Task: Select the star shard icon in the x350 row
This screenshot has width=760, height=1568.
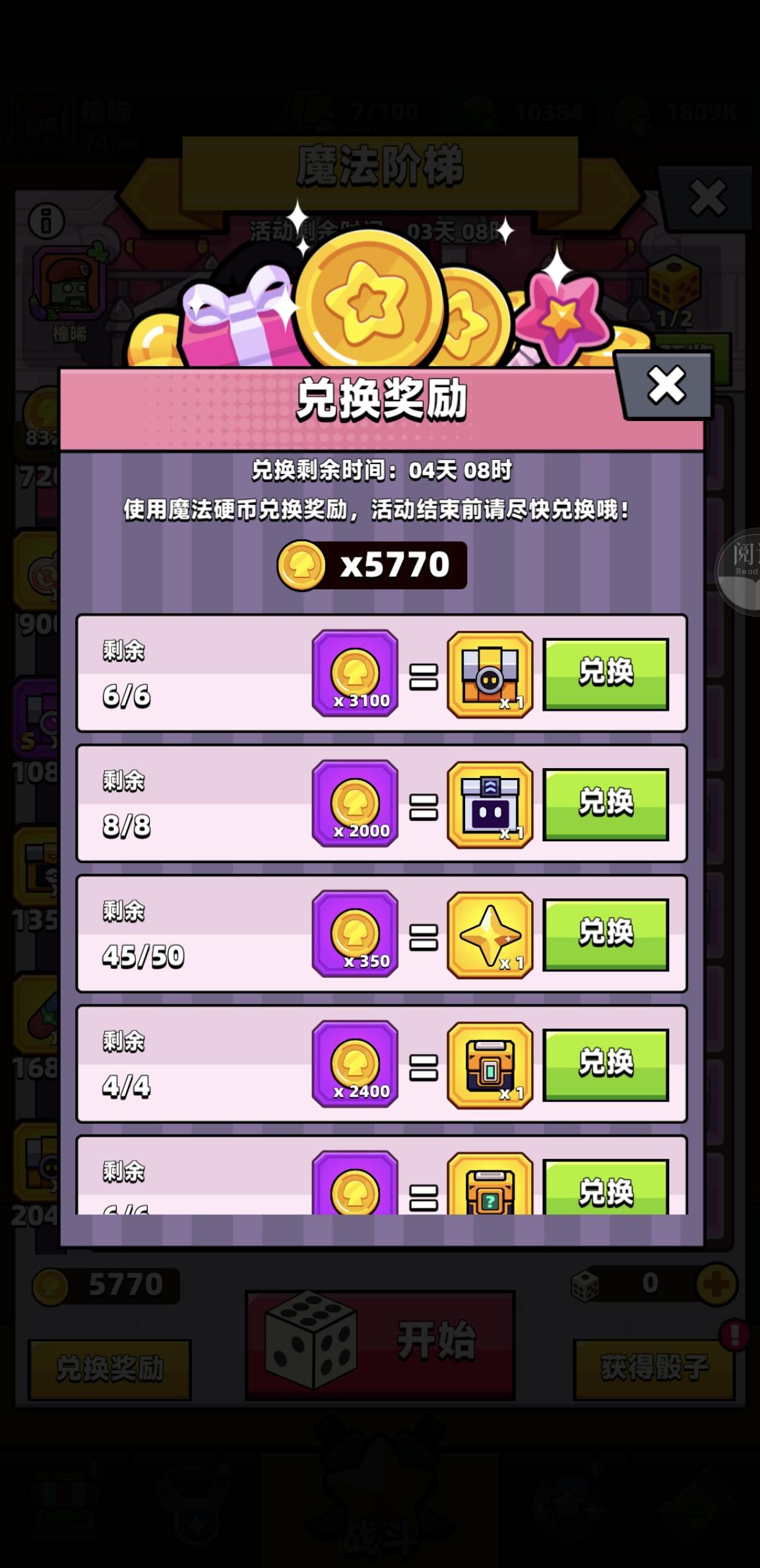Action: pos(491,933)
